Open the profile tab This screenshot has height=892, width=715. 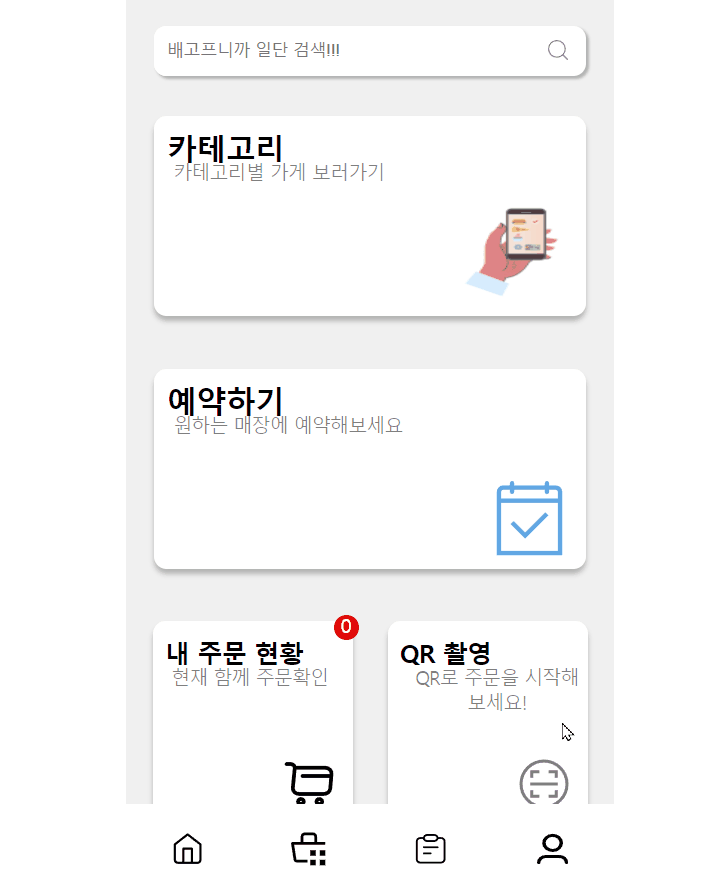click(x=552, y=849)
